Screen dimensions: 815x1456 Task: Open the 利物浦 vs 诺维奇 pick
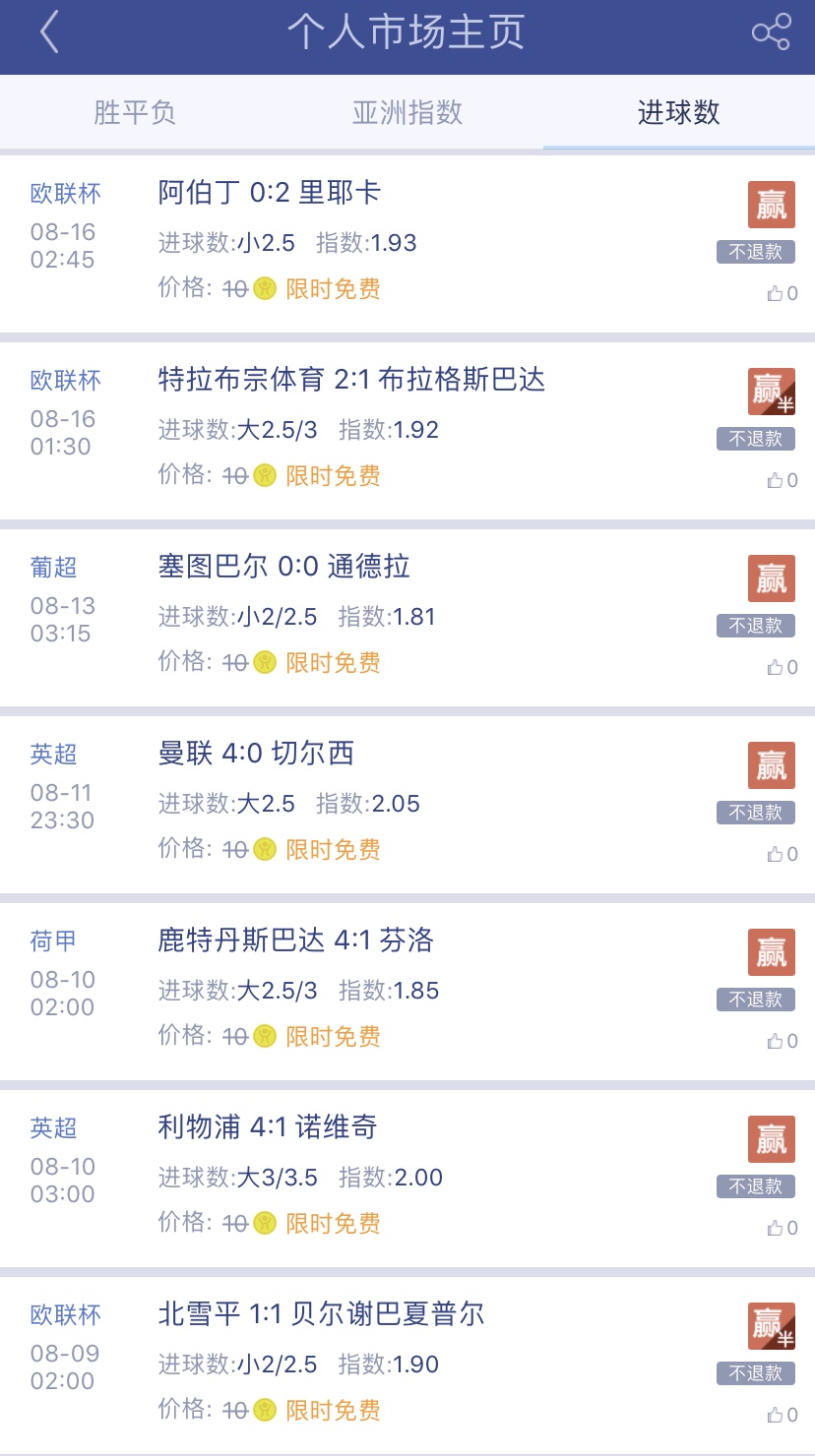268,1127
